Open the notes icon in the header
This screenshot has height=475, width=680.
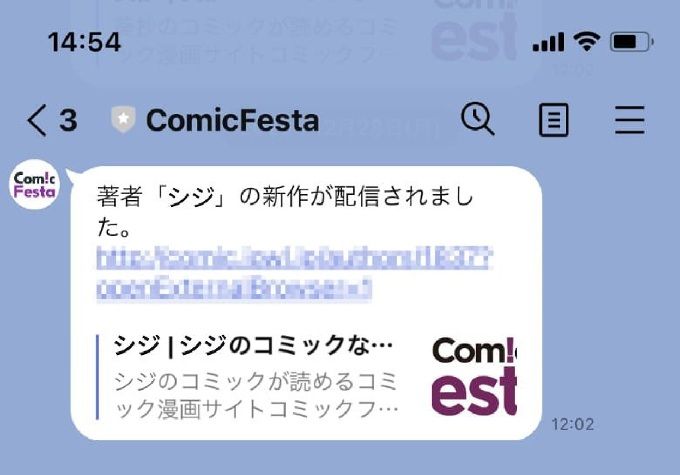[x=553, y=121]
